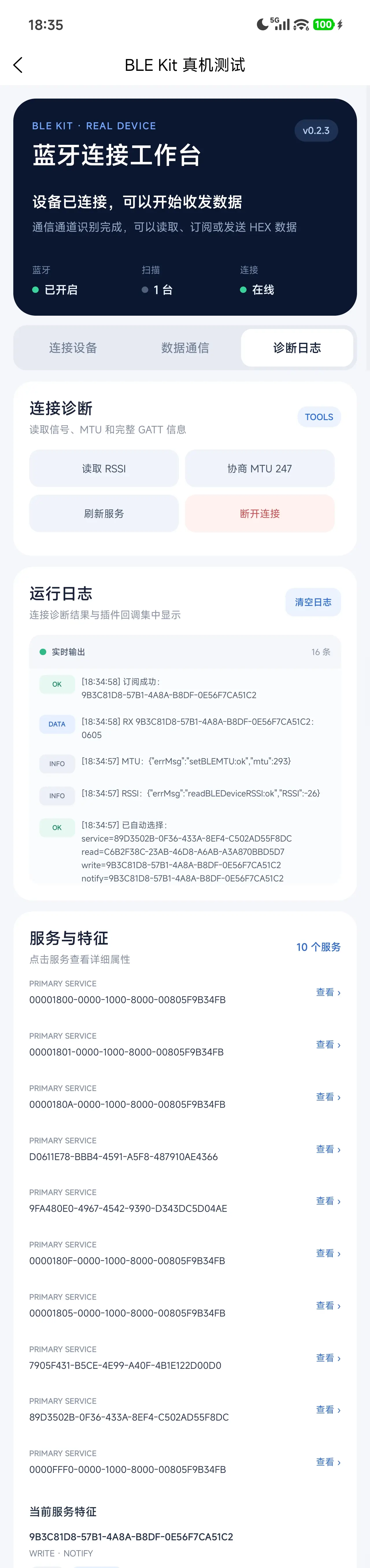Tap the 读取 RSSI button
Screen dimensions: 370x1568
(104, 469)
